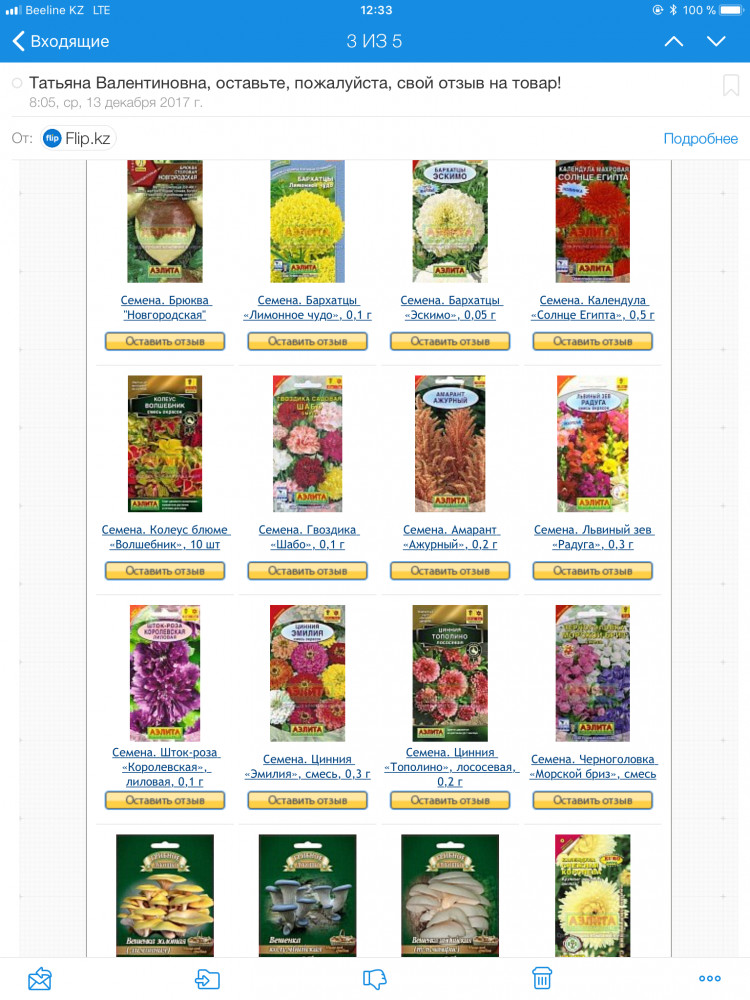The image size is (750, 1000).
Task: Leave review for Календула «Солнце Египта»
Action: coord(592,341)
